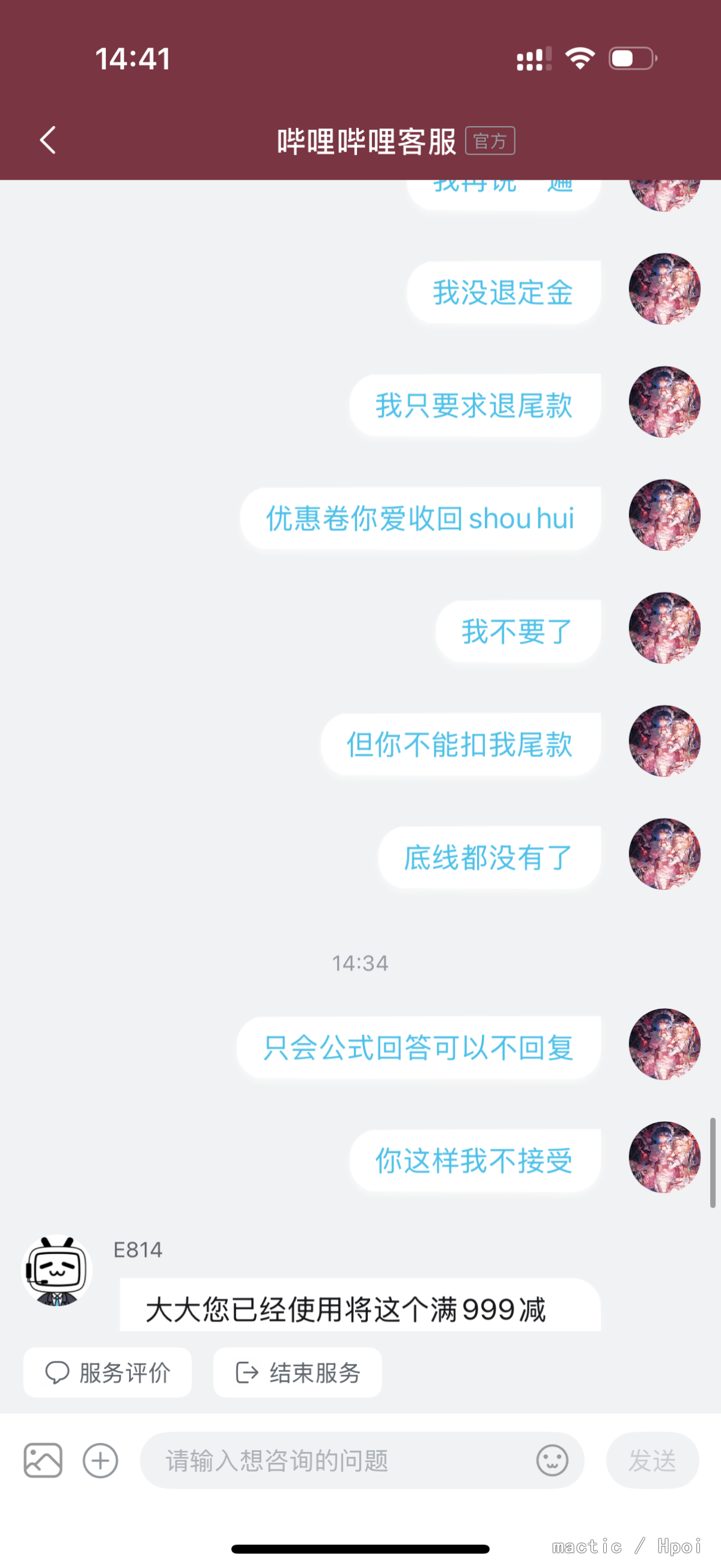Open the customer service agent E814 avatar
This screenshot has height=1568, width=721.
pyautogui.click(x=56, y=1270)
